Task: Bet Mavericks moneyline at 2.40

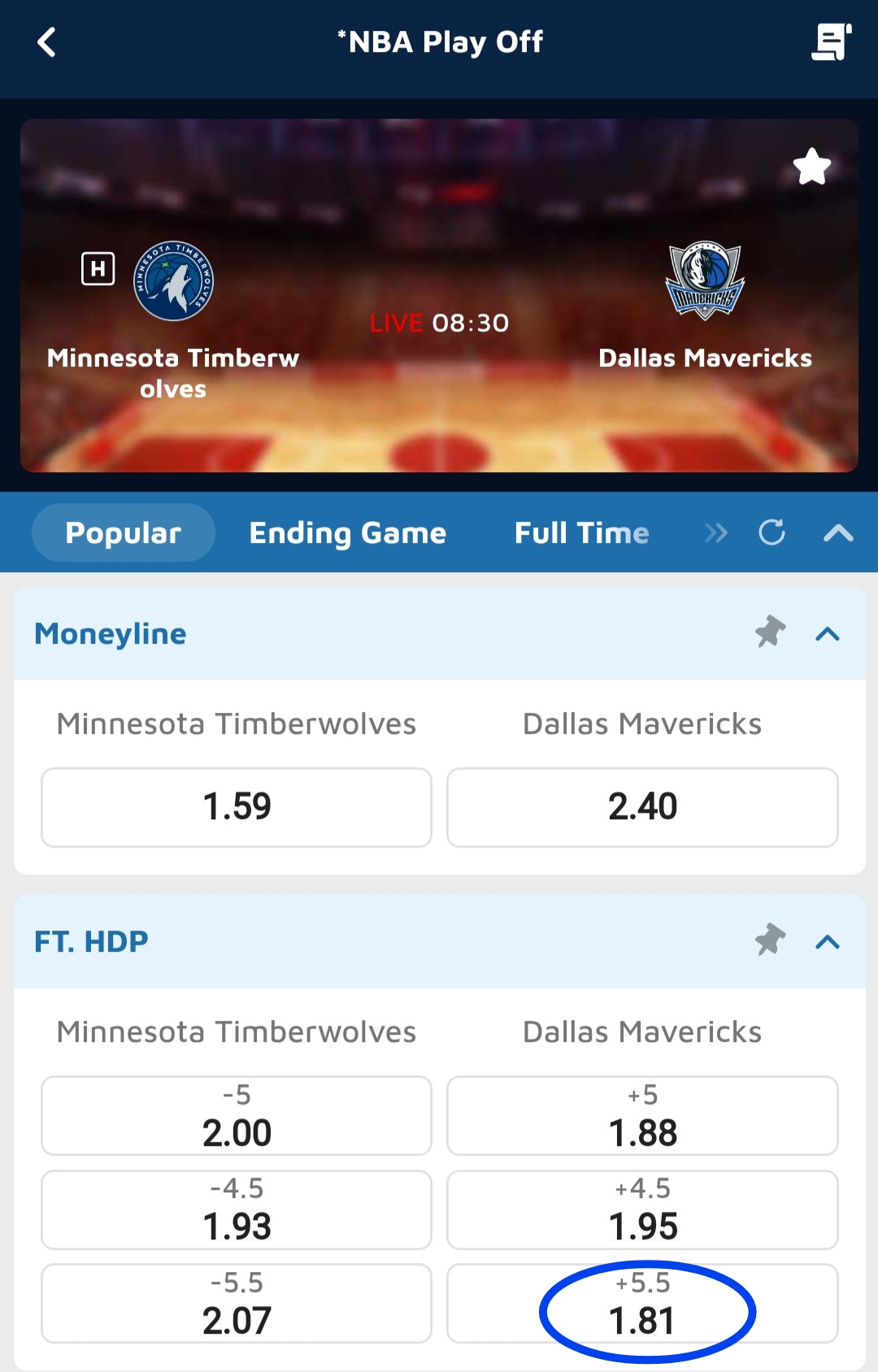Action: (642, 807)
